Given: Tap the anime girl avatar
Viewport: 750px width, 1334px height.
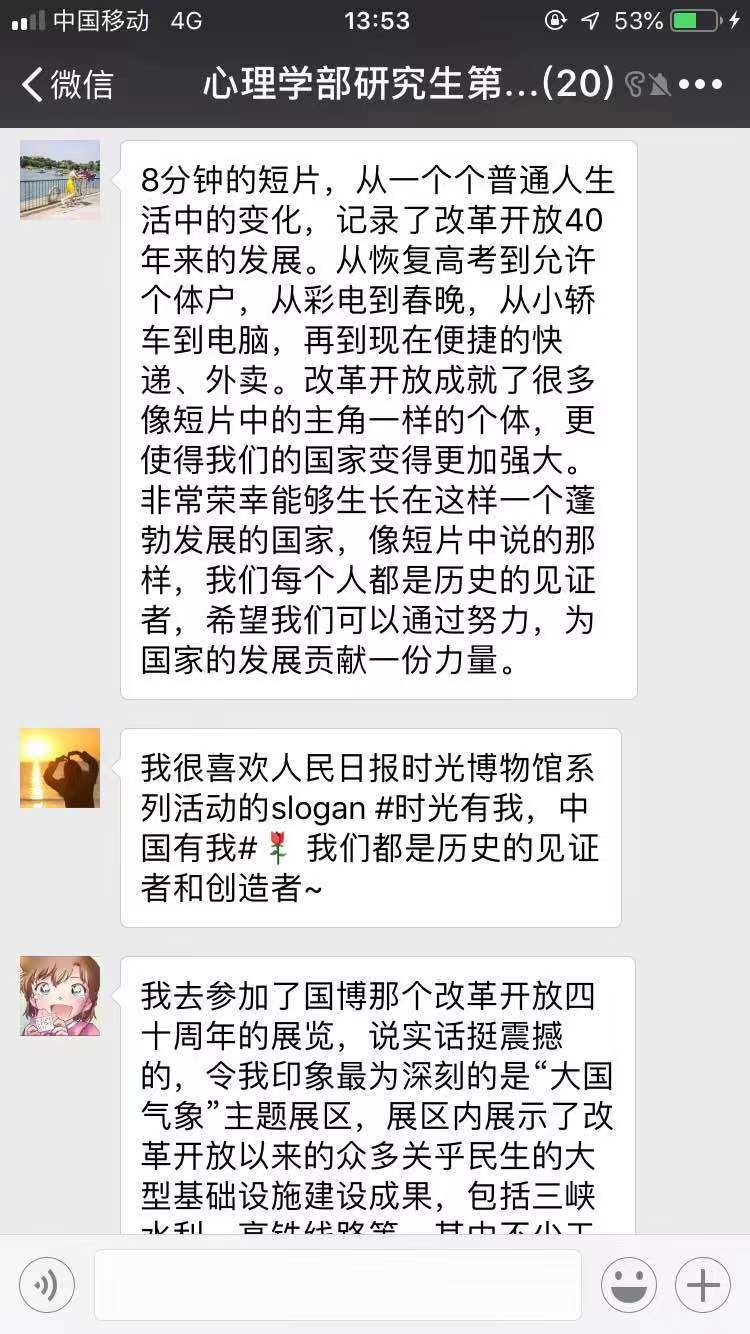Looking at the screenshot, I should coord(59,996).
